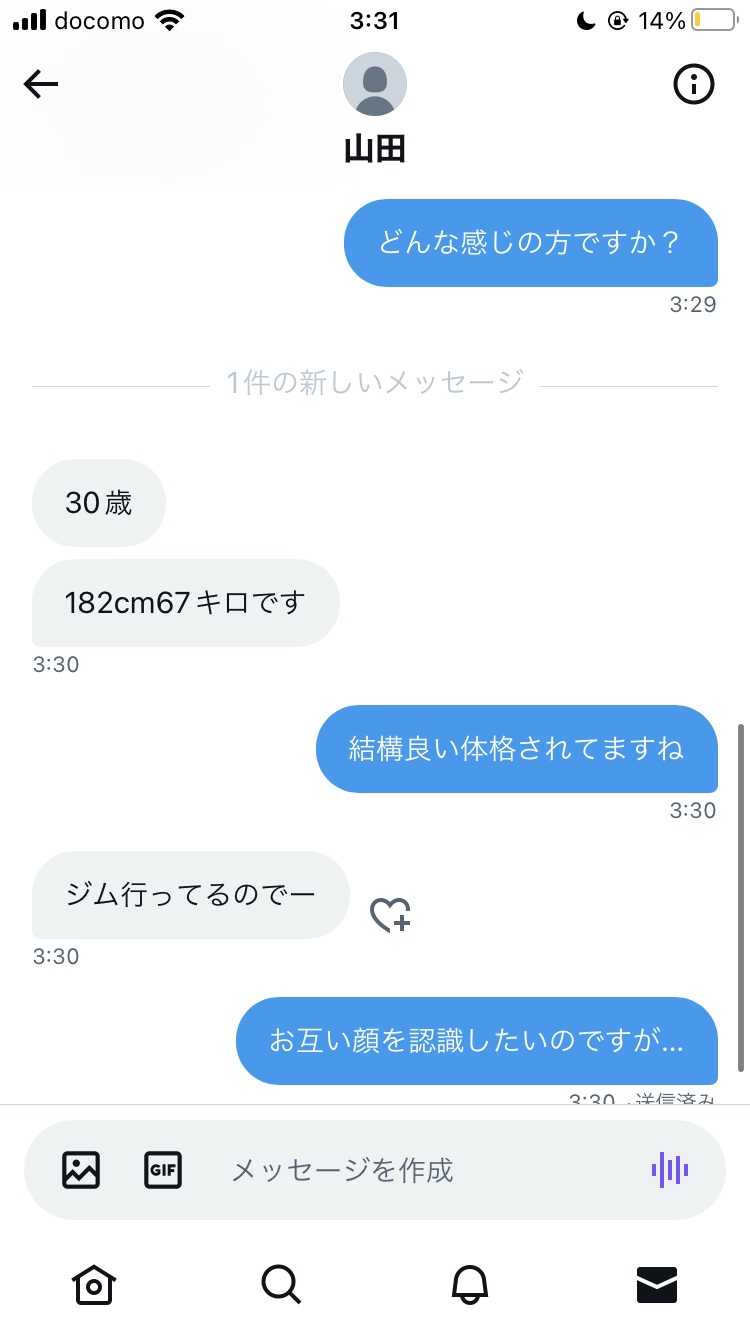
Task: Go back with the arrow icon
Action: 41,84
